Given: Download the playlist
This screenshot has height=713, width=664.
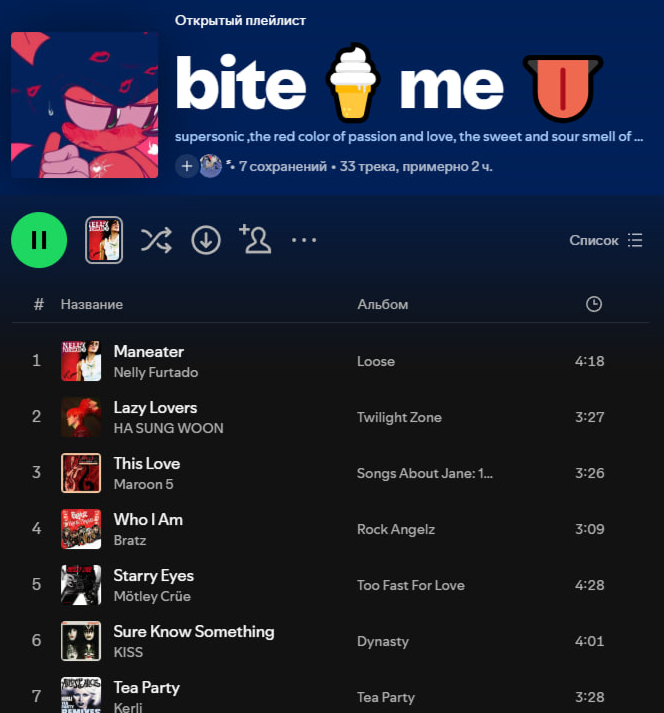Looking at the screenshot, I should click(206, 240).
